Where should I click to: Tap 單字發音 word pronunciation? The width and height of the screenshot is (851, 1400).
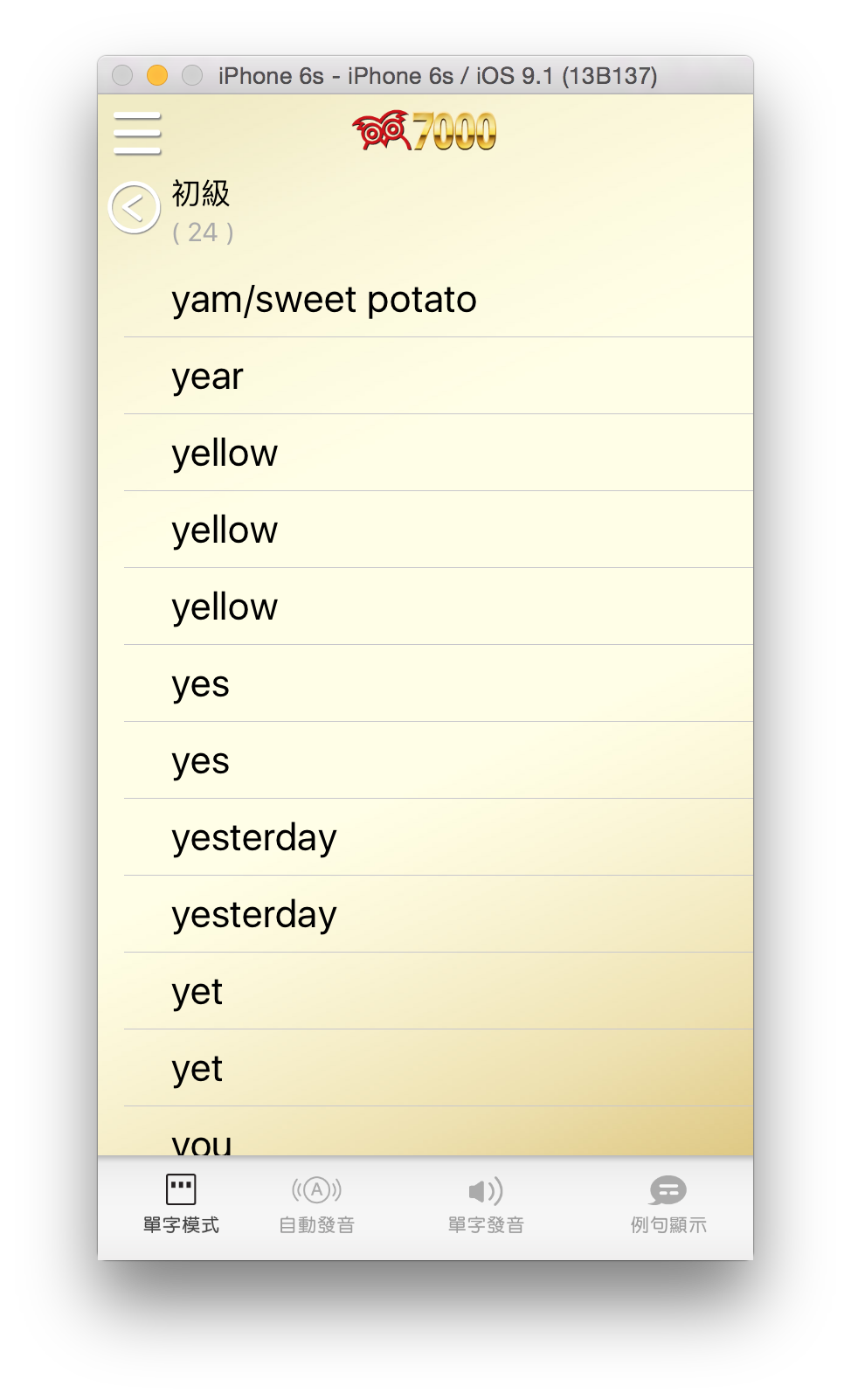(486, 1204)
